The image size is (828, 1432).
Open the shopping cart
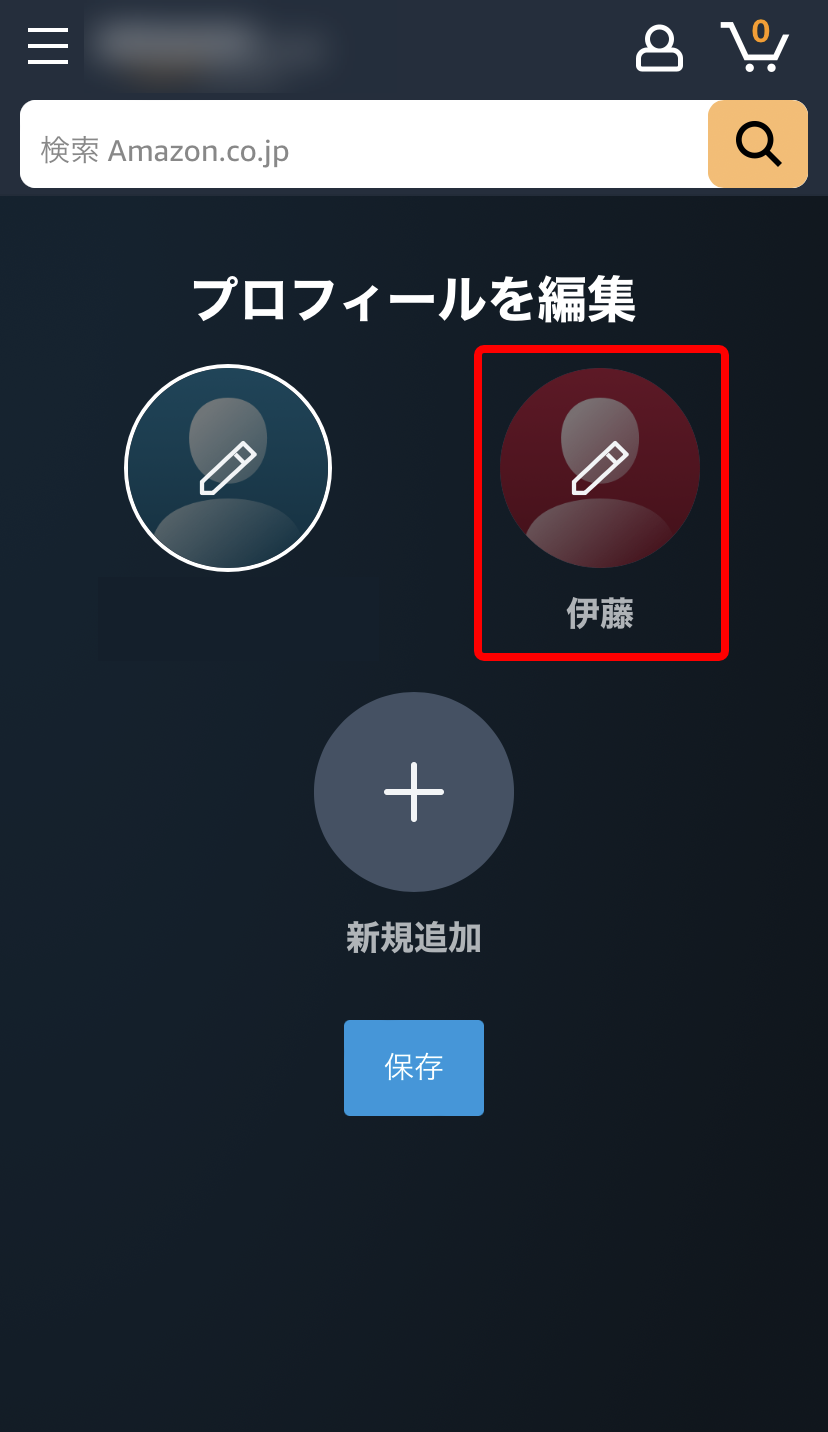point(755,46)
